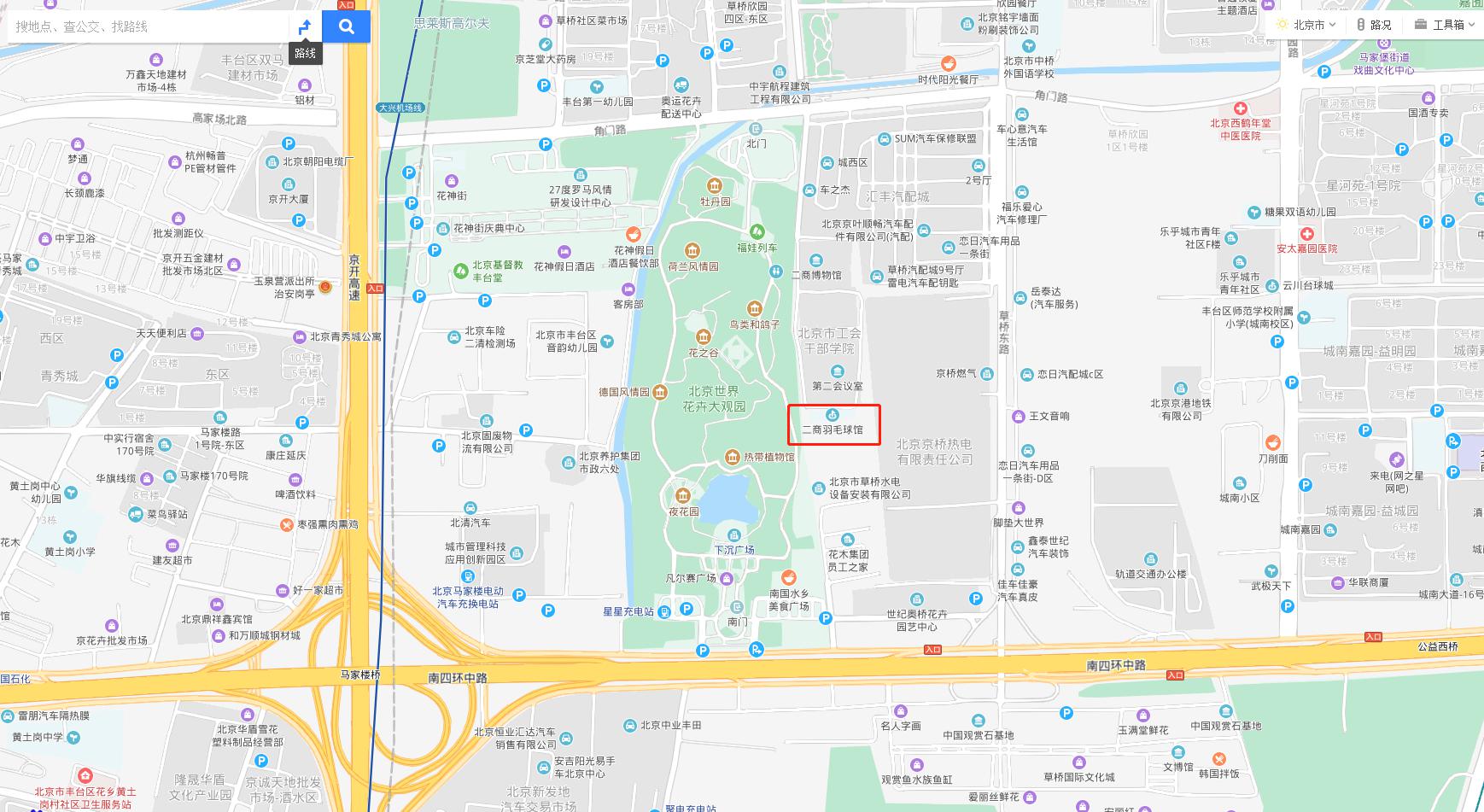Viewport: 1484px width, 812px height.
Task: Tap the search input box
Action: pyautogui.click(x=149, y=26)
